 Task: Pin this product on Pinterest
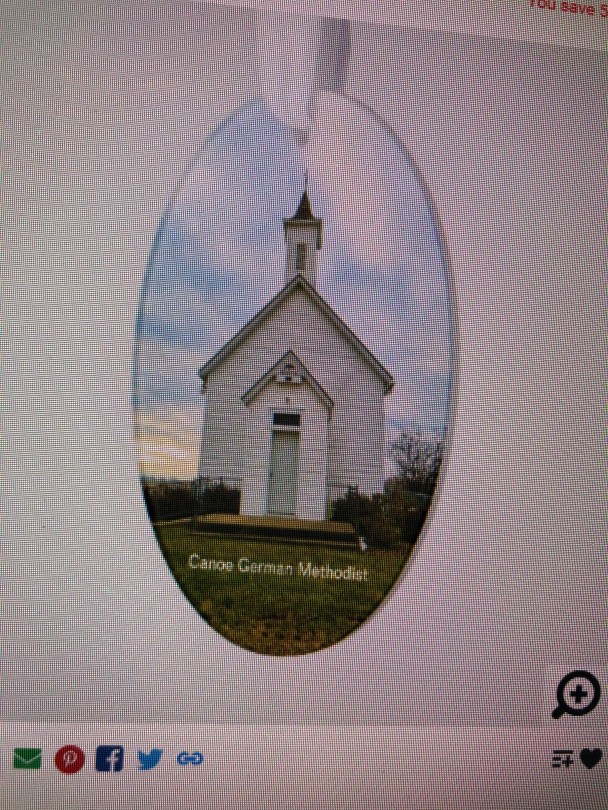coord(69,760)
